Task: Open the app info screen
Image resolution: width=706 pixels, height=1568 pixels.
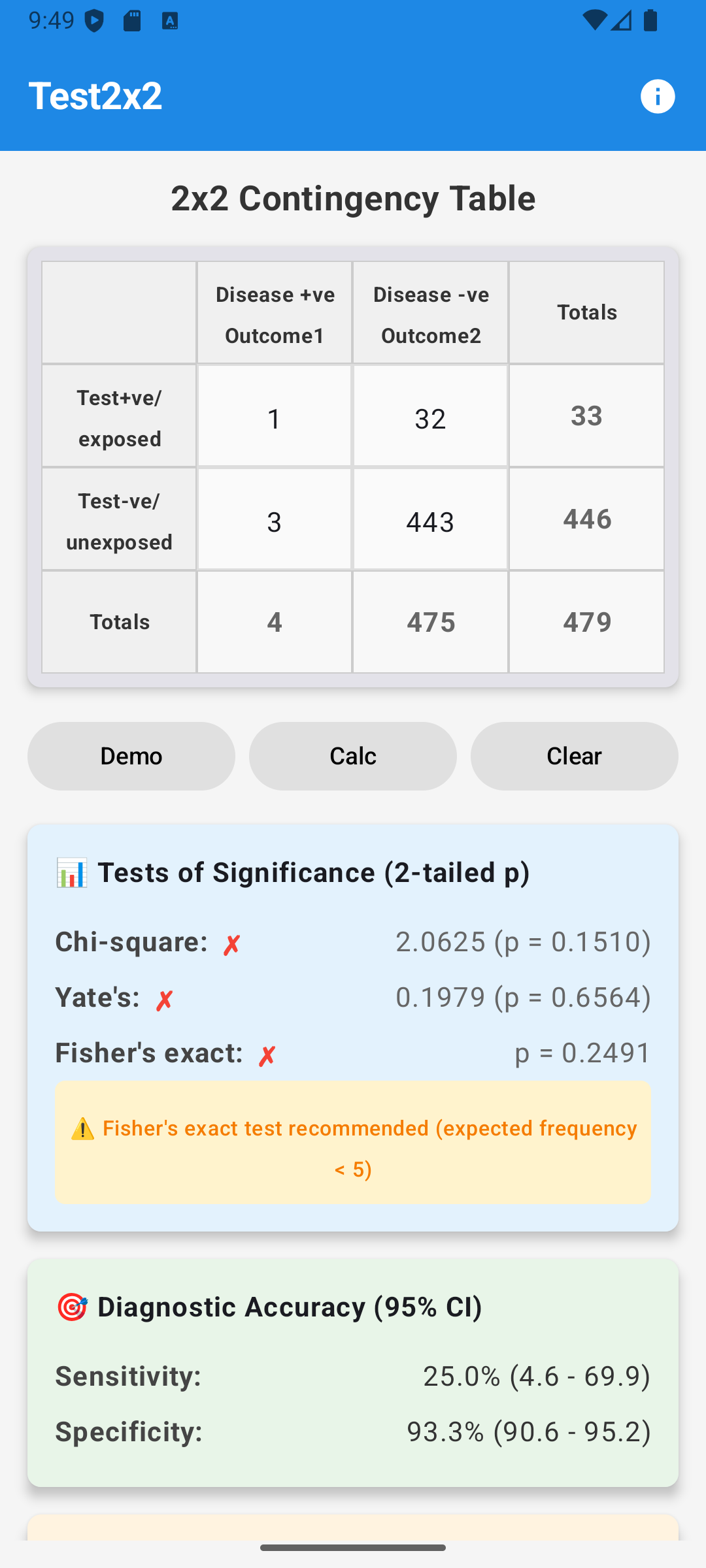Action: (658, 96)
